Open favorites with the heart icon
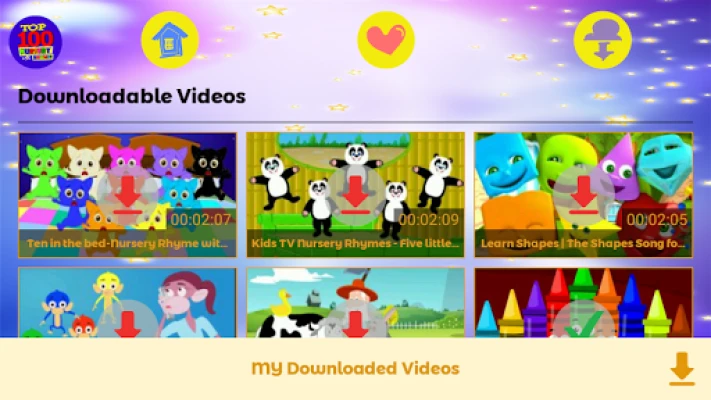This screenshot has height=400, width=711. pos(386,40)
